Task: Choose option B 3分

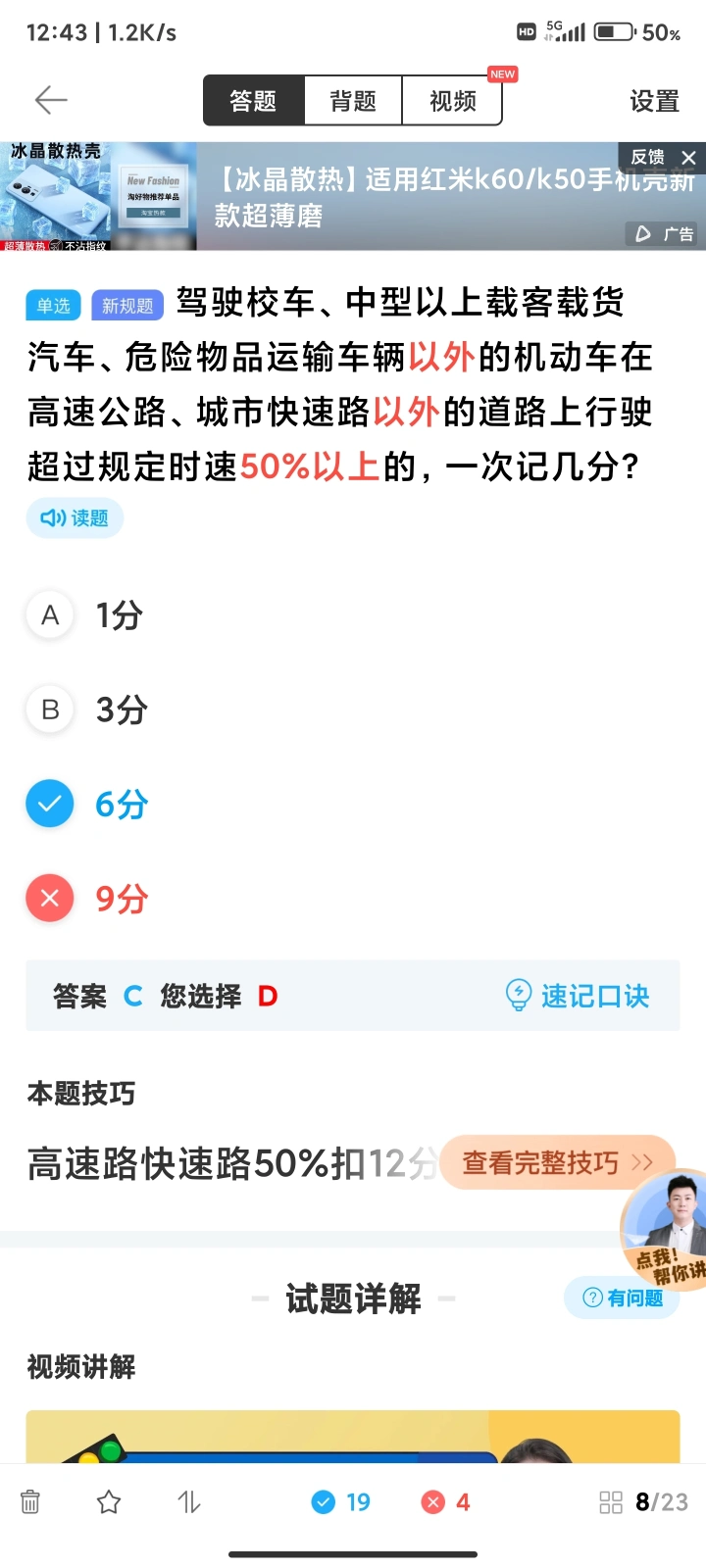Action: (x=86, y=710)
